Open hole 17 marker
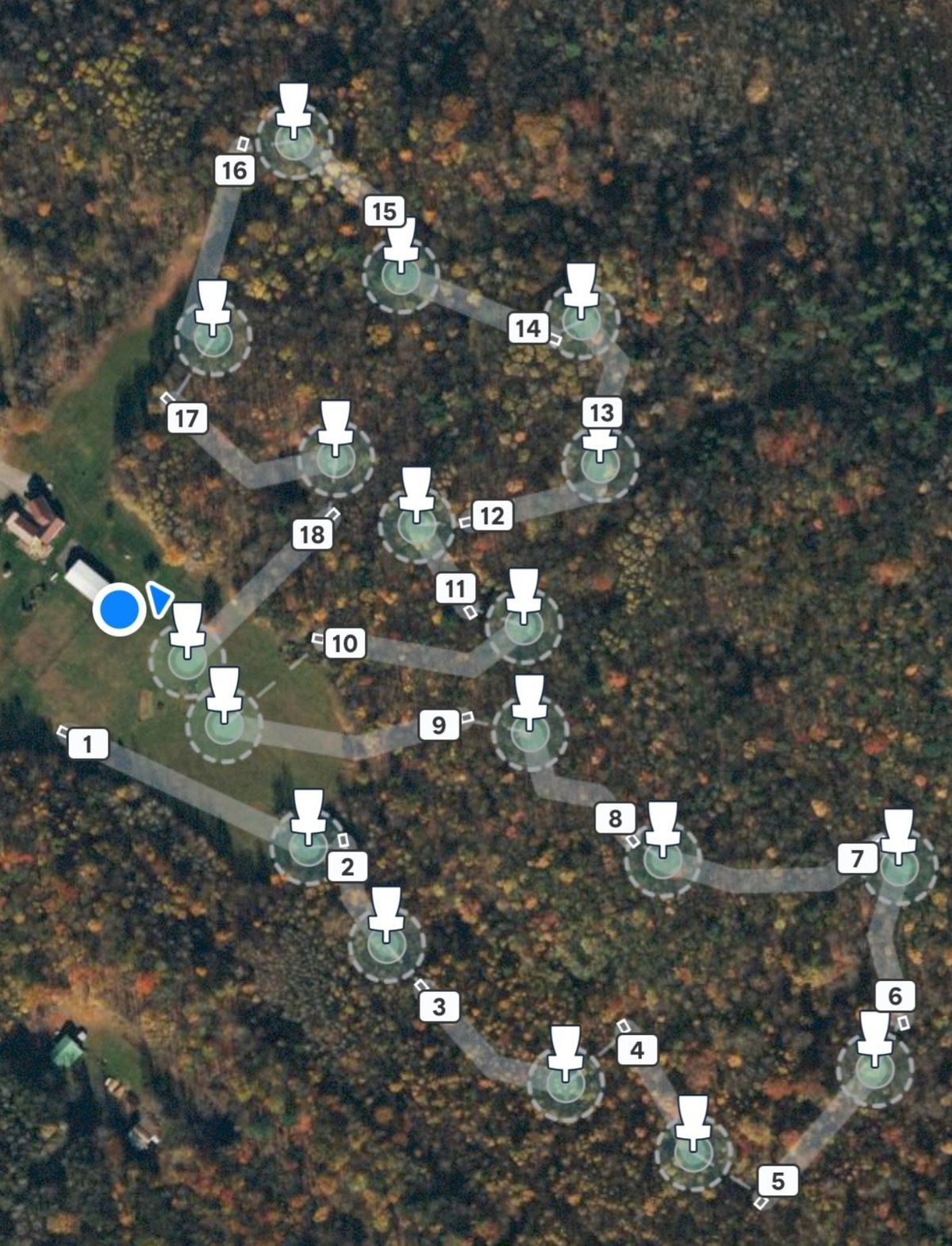952x1246 pixels. 187,417
